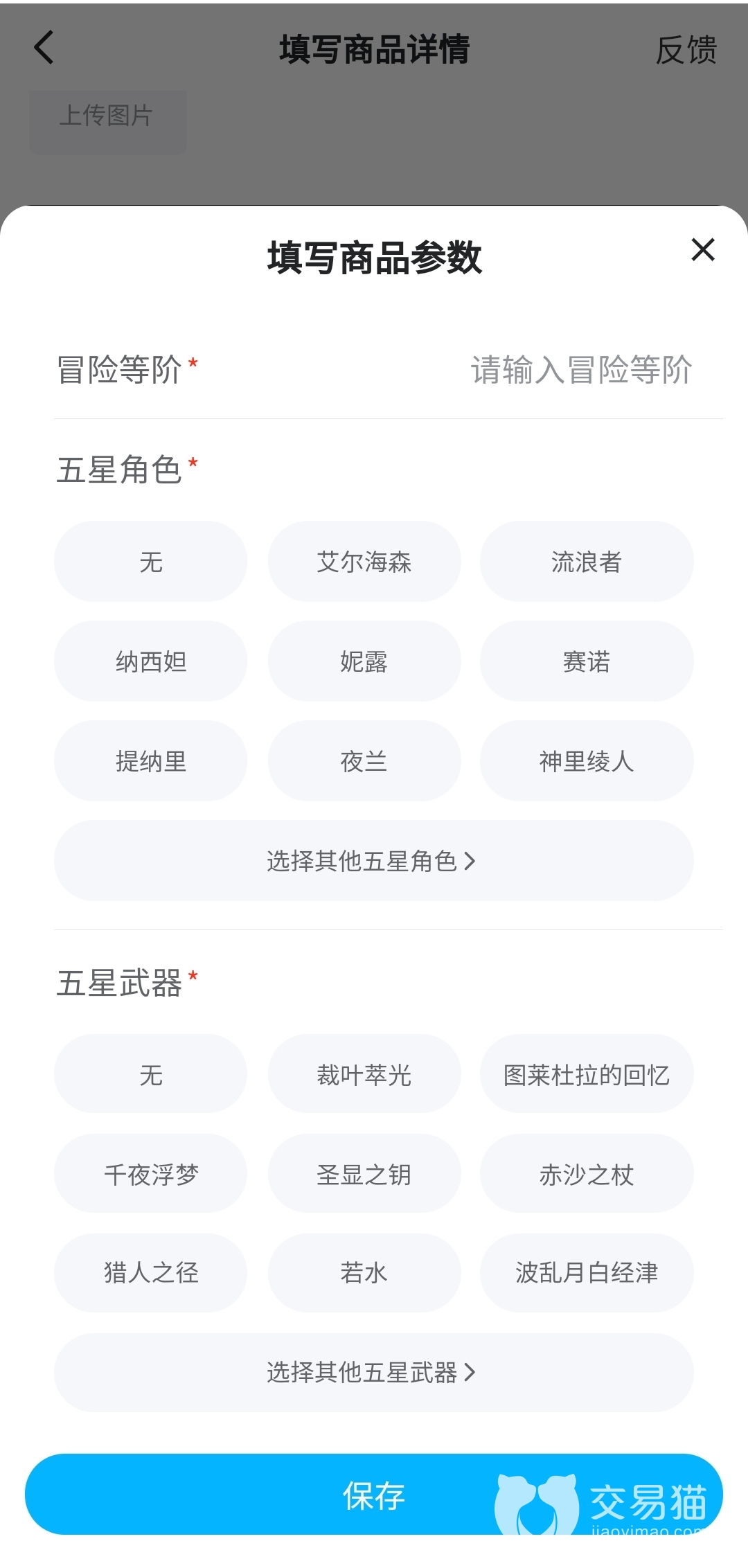
Task: Select 波乱月白经津 weapon chip
Action: click(586, 1272)
